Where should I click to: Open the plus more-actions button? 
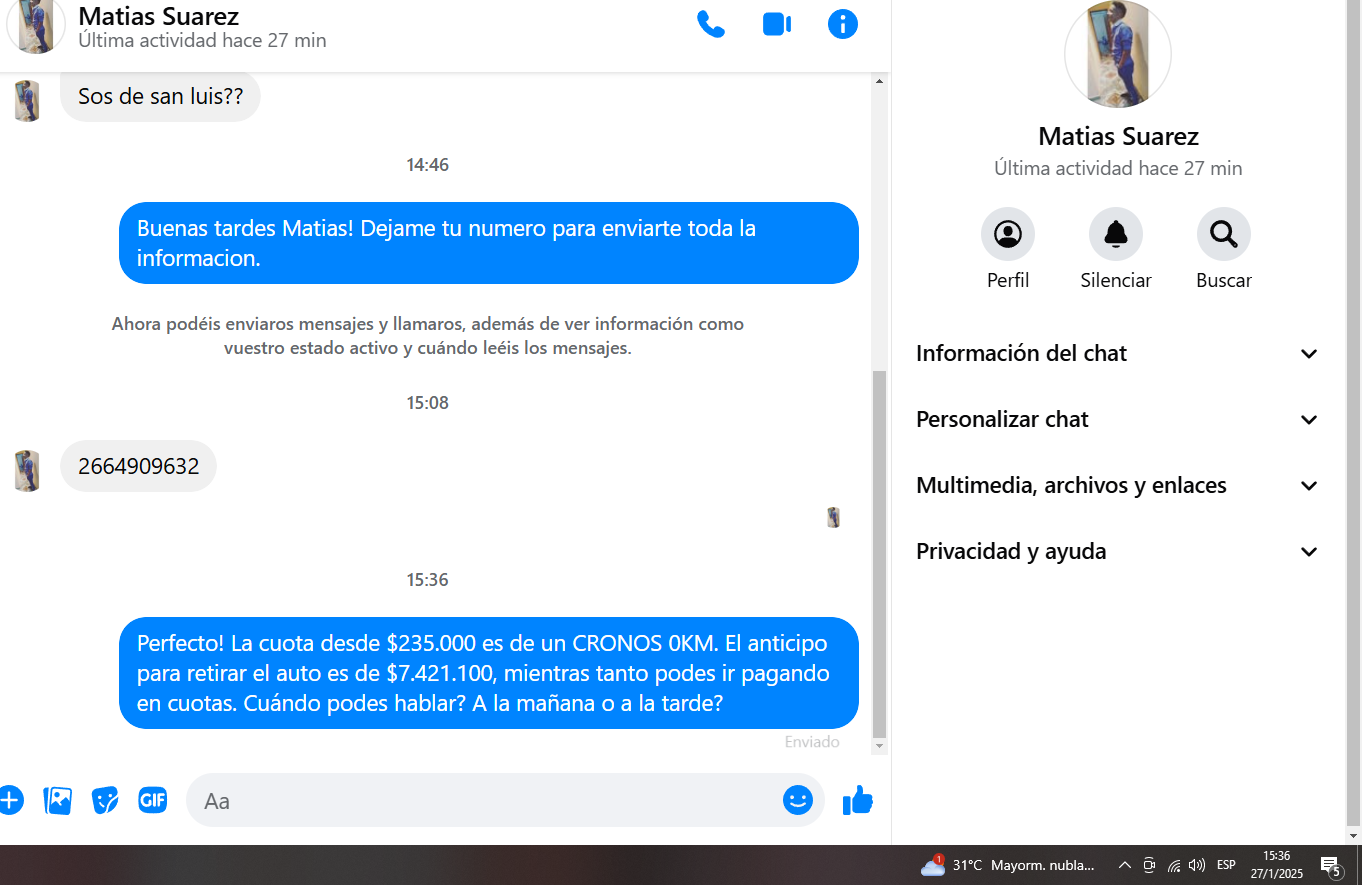9,800
